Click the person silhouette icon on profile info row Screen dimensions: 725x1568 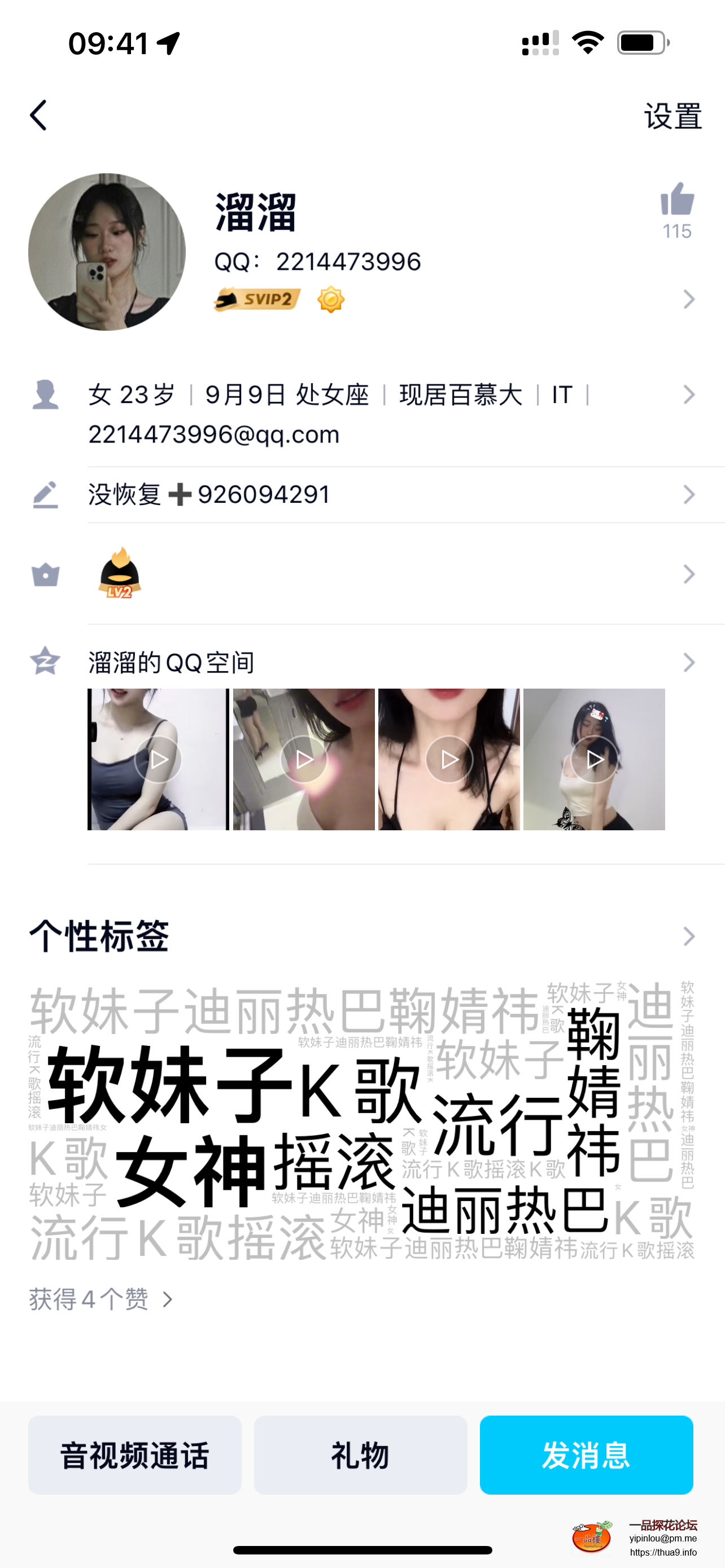click(45, 394)
